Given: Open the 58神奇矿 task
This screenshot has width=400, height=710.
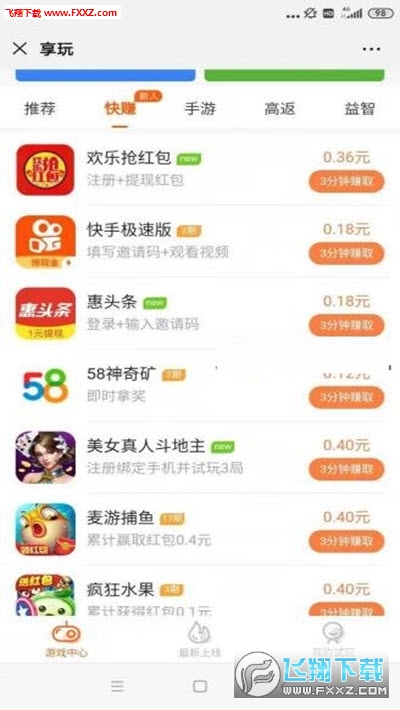Looking at the screenshot, I should coord(200,385).
